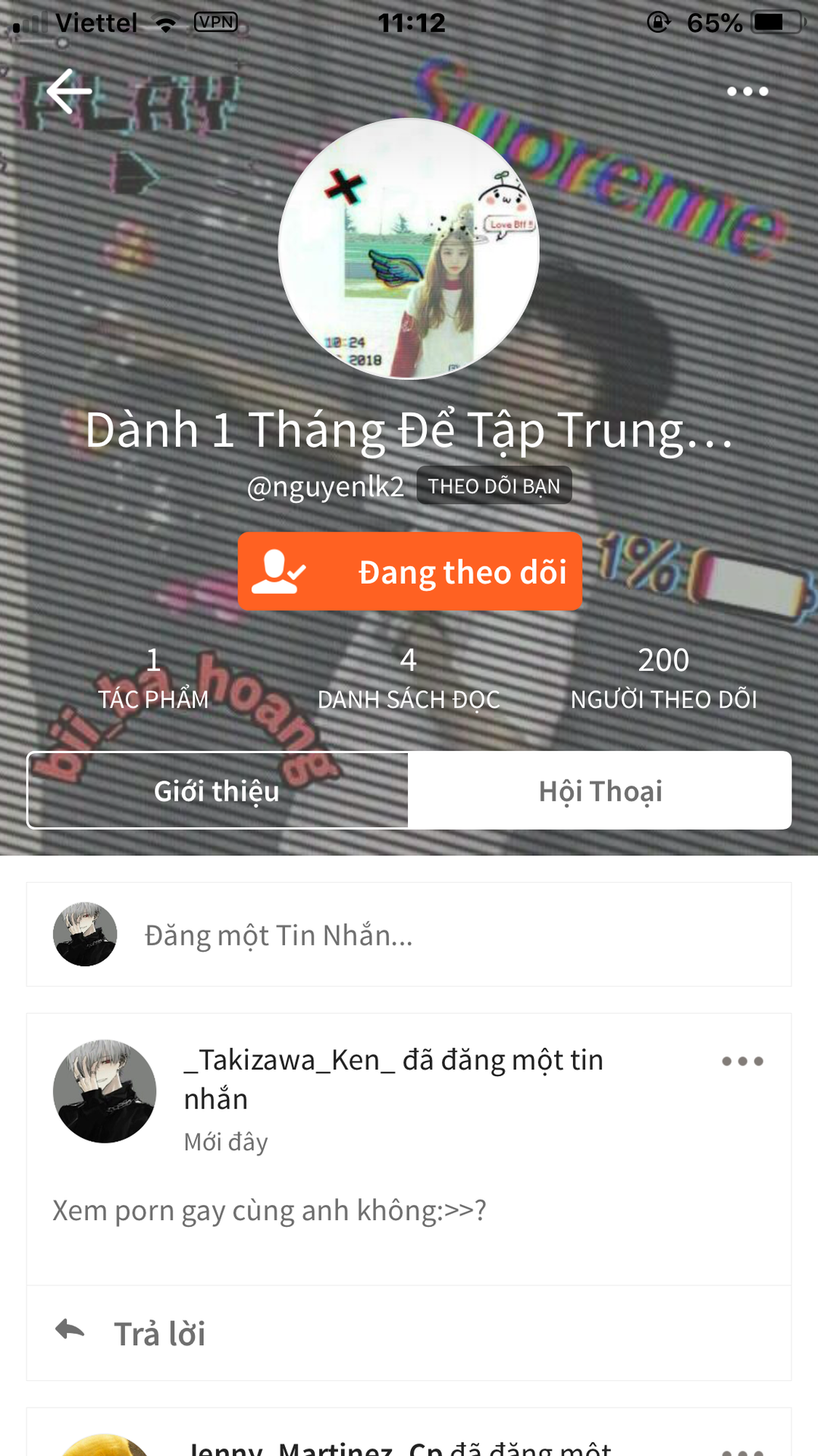Tap the Đang theo dõi button to unfollow
Screen dimensions: 818x1456
410,572
